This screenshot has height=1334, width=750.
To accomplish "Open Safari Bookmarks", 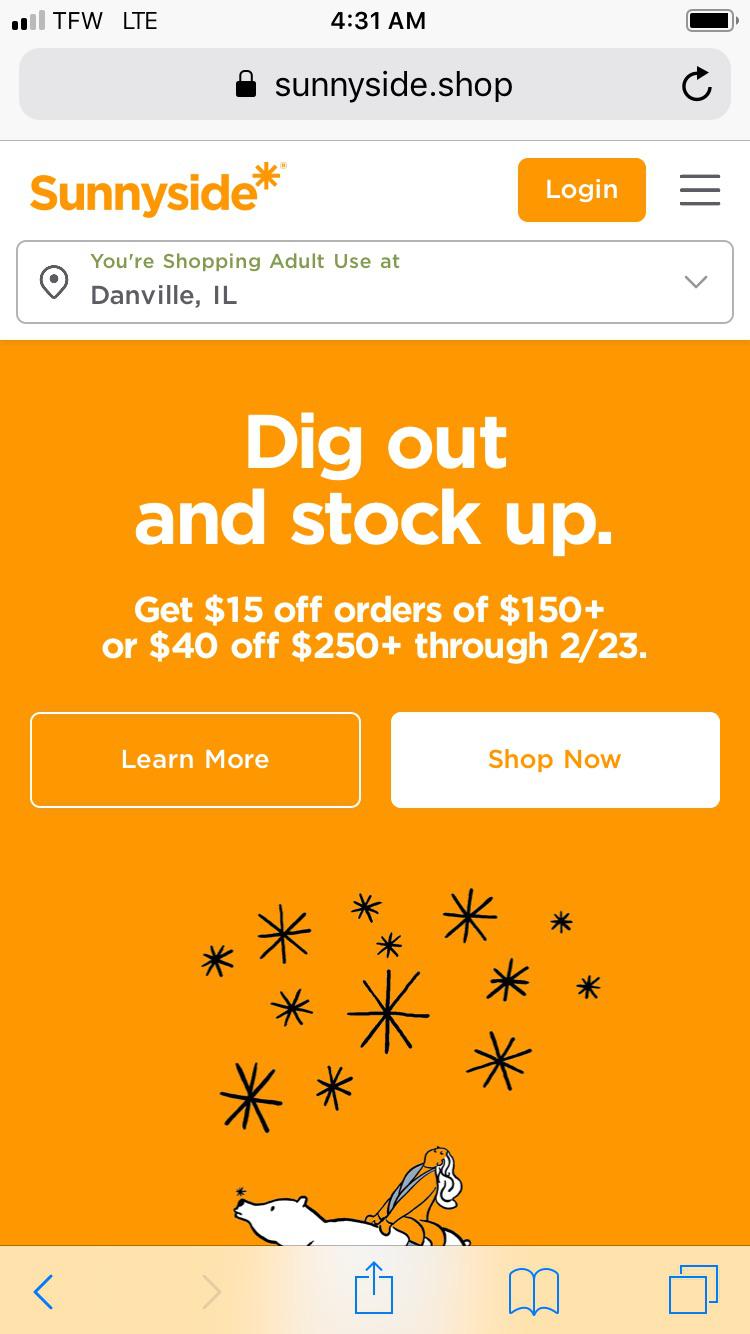I will (533, 1290).
